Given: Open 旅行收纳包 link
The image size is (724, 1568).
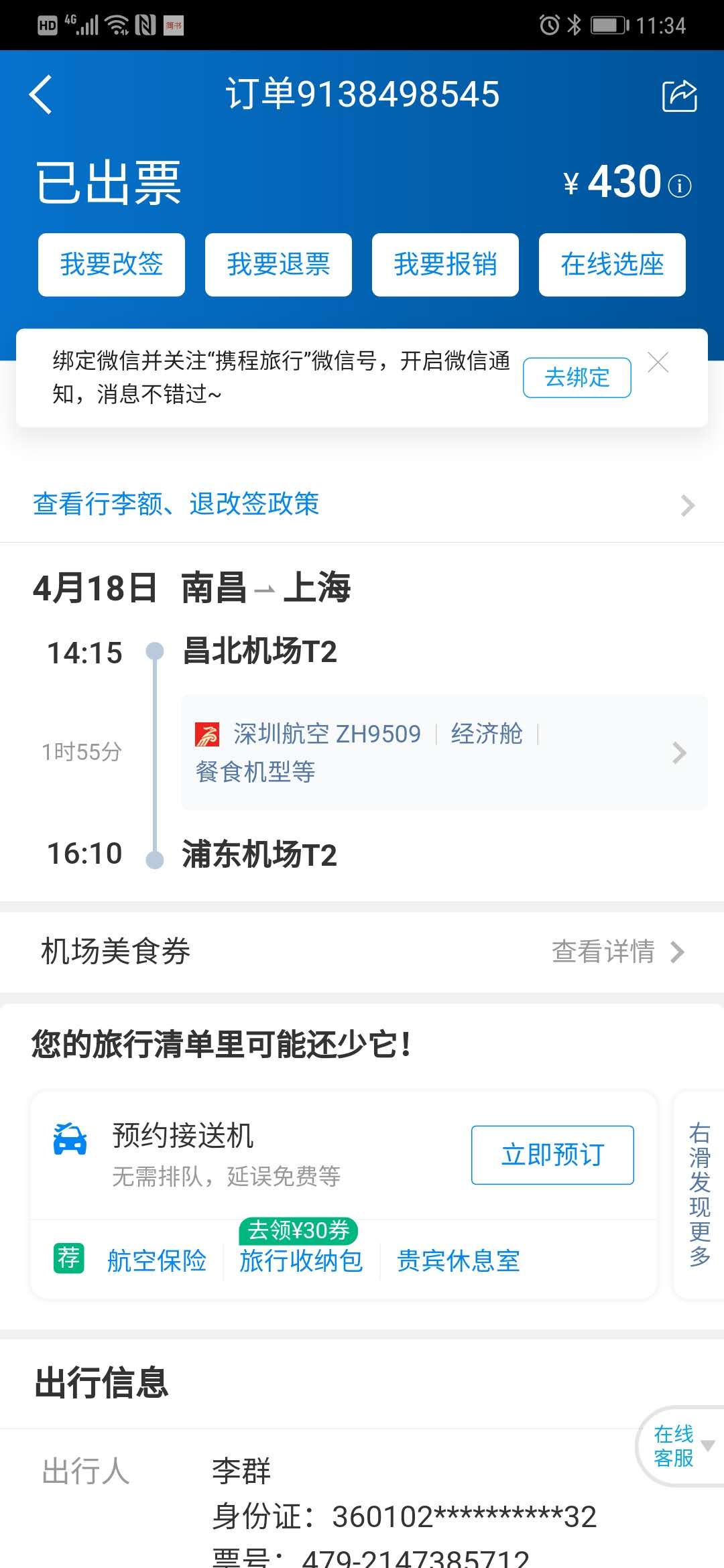Looking at the screenshot, I should [301, 1260].
